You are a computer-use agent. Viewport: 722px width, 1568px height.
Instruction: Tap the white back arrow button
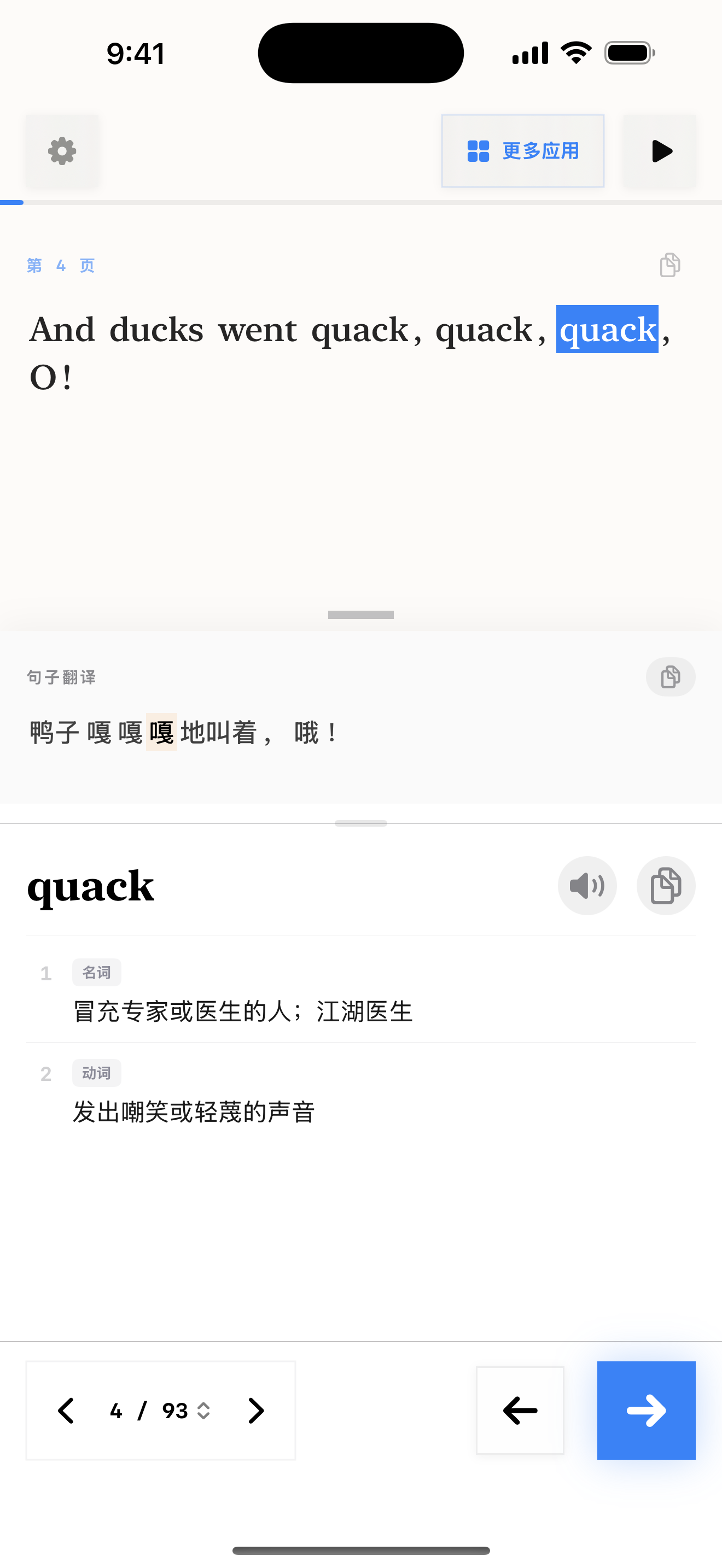(x=520, y=1411)
